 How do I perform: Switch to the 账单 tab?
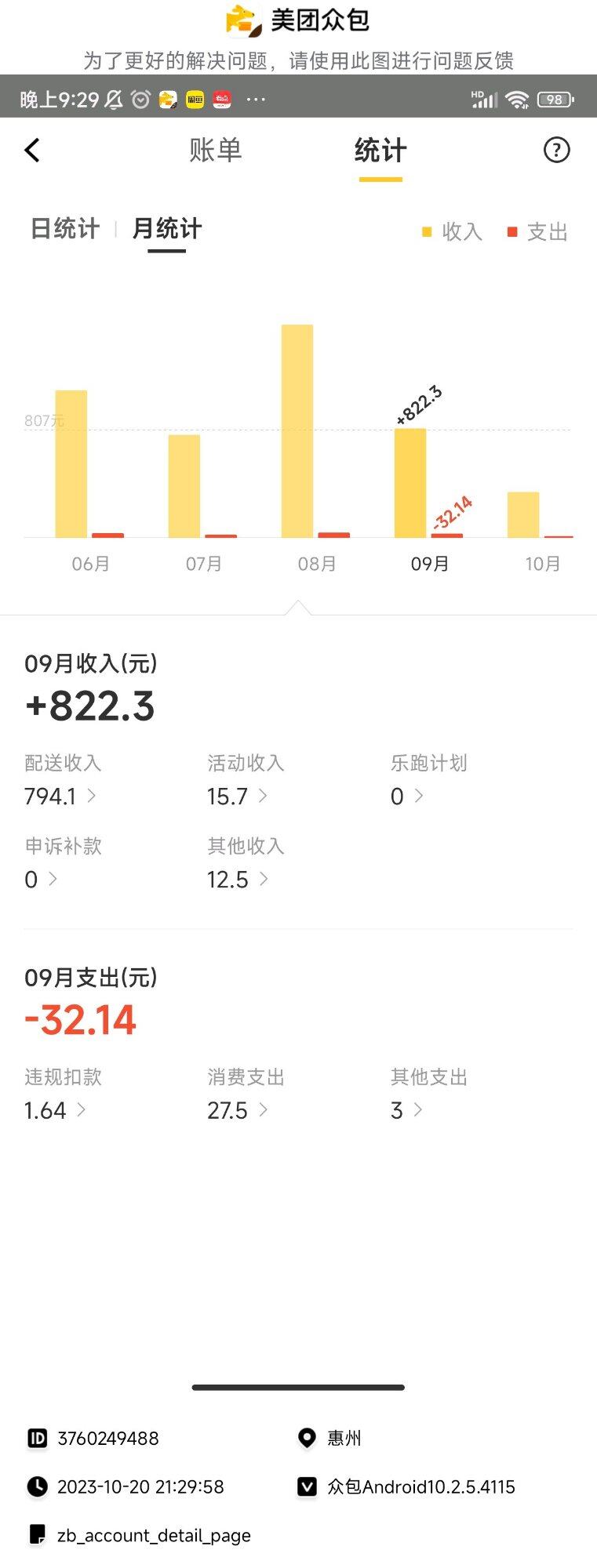(215, 150)
